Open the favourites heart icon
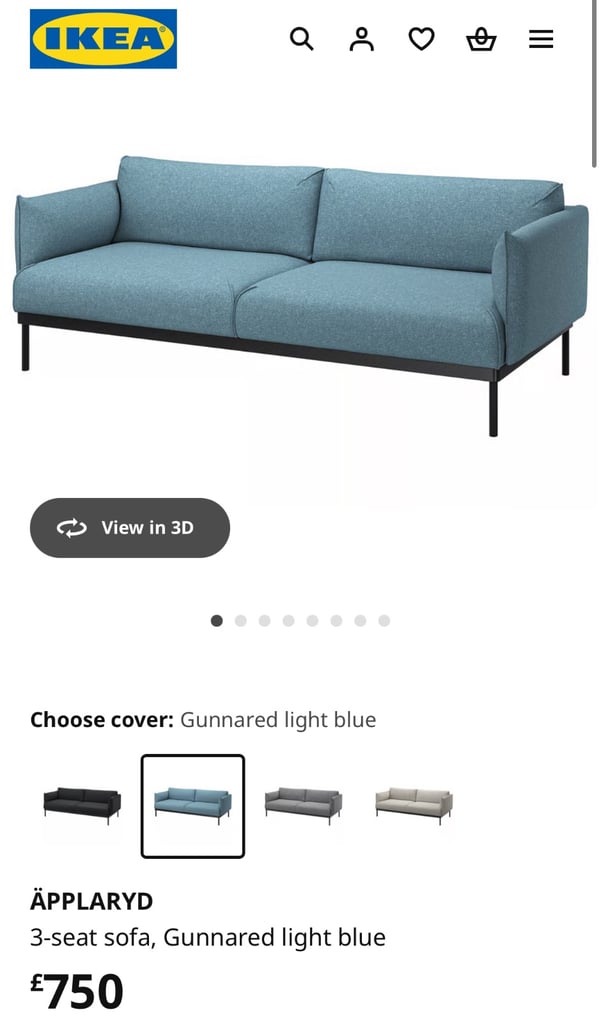Viewport: 601px width, 1024px height. click(x=421, y=39)
